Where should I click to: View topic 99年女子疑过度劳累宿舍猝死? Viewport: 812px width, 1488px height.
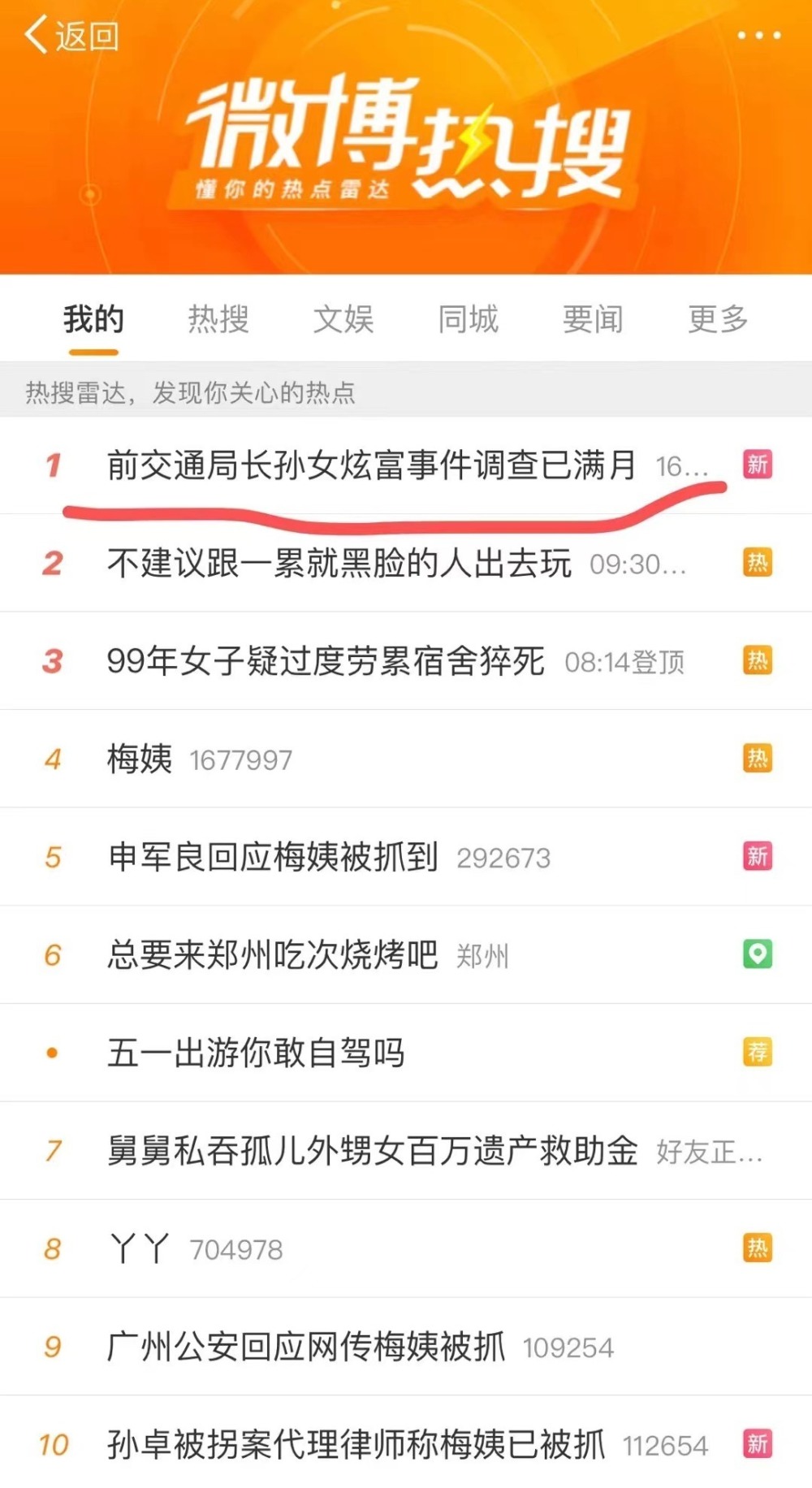pyautogui.click(x=326, y=661)
